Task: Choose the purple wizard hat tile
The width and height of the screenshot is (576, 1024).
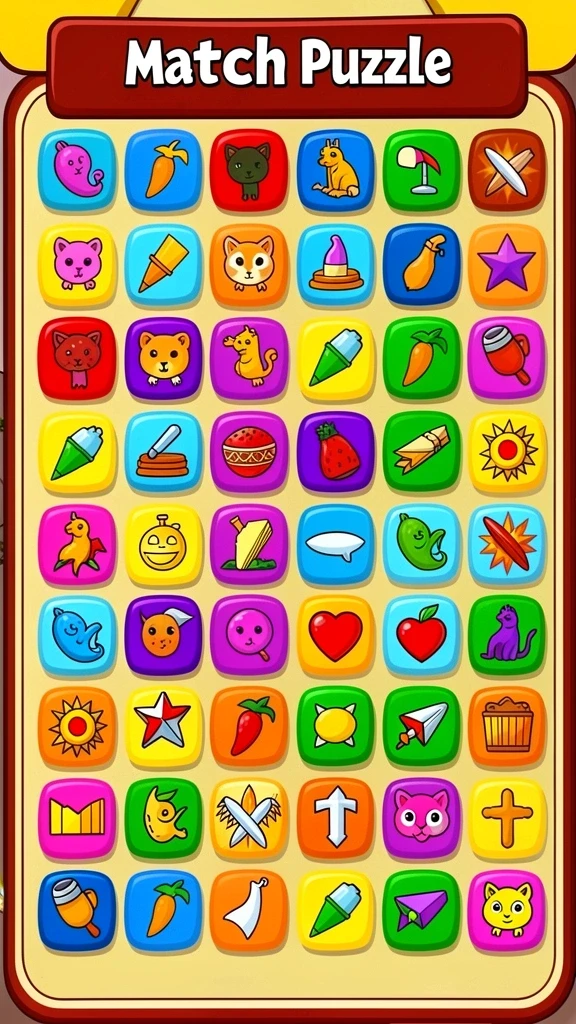Action: (336, 264)
